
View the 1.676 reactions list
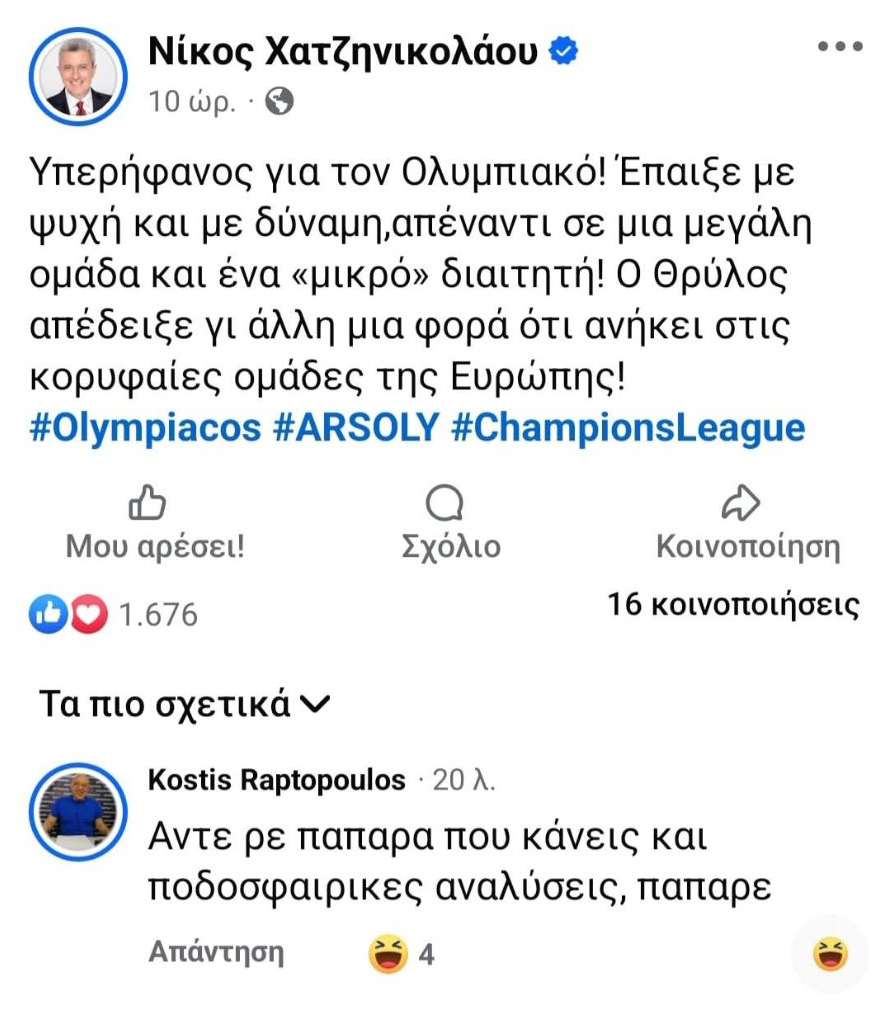click(x=115, y=615)
